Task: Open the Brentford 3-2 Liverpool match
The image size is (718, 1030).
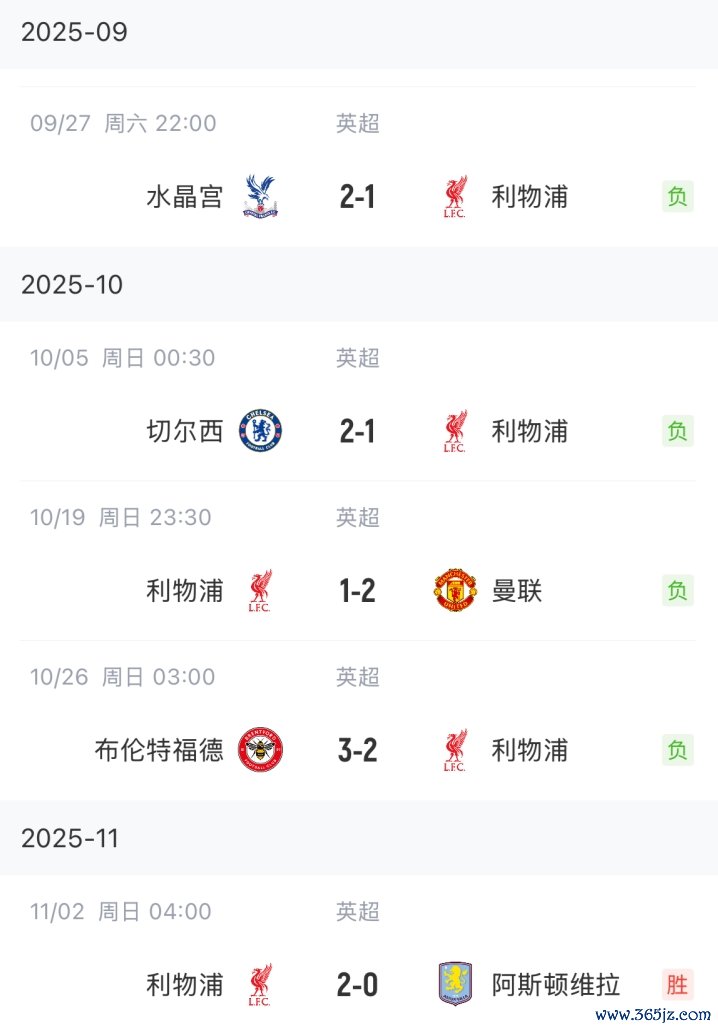Action: 357,750
